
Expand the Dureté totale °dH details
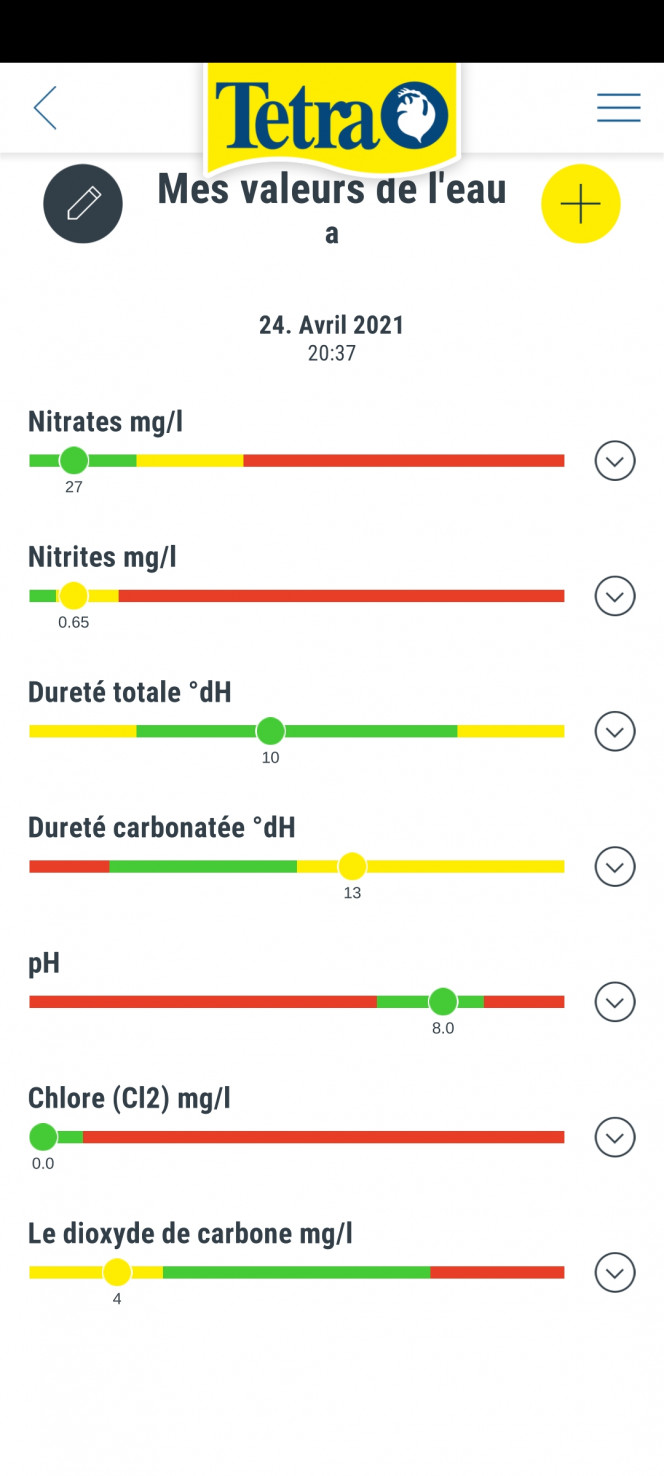(x=615, y=731)
